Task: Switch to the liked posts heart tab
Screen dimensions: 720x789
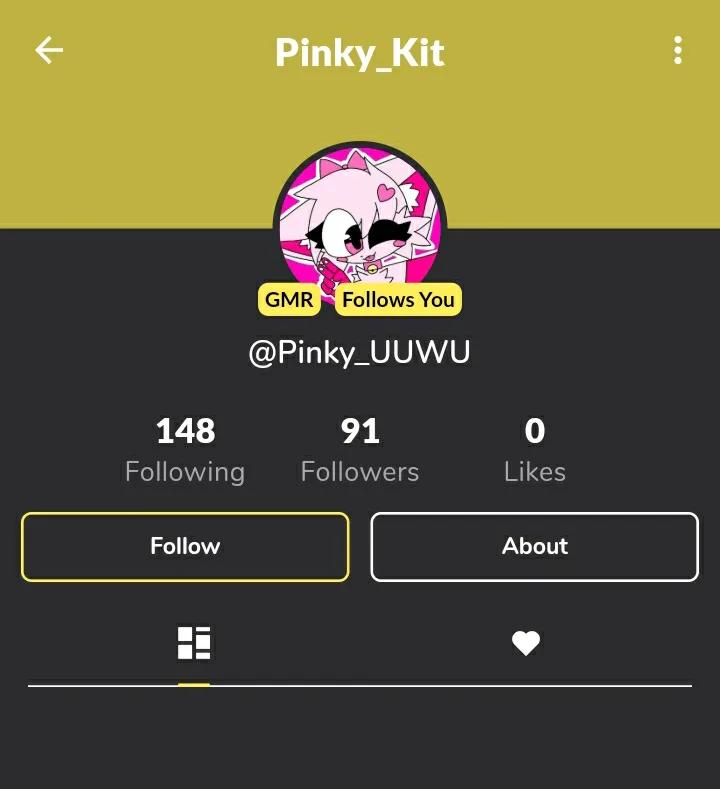Action: [x=526, y=644]
